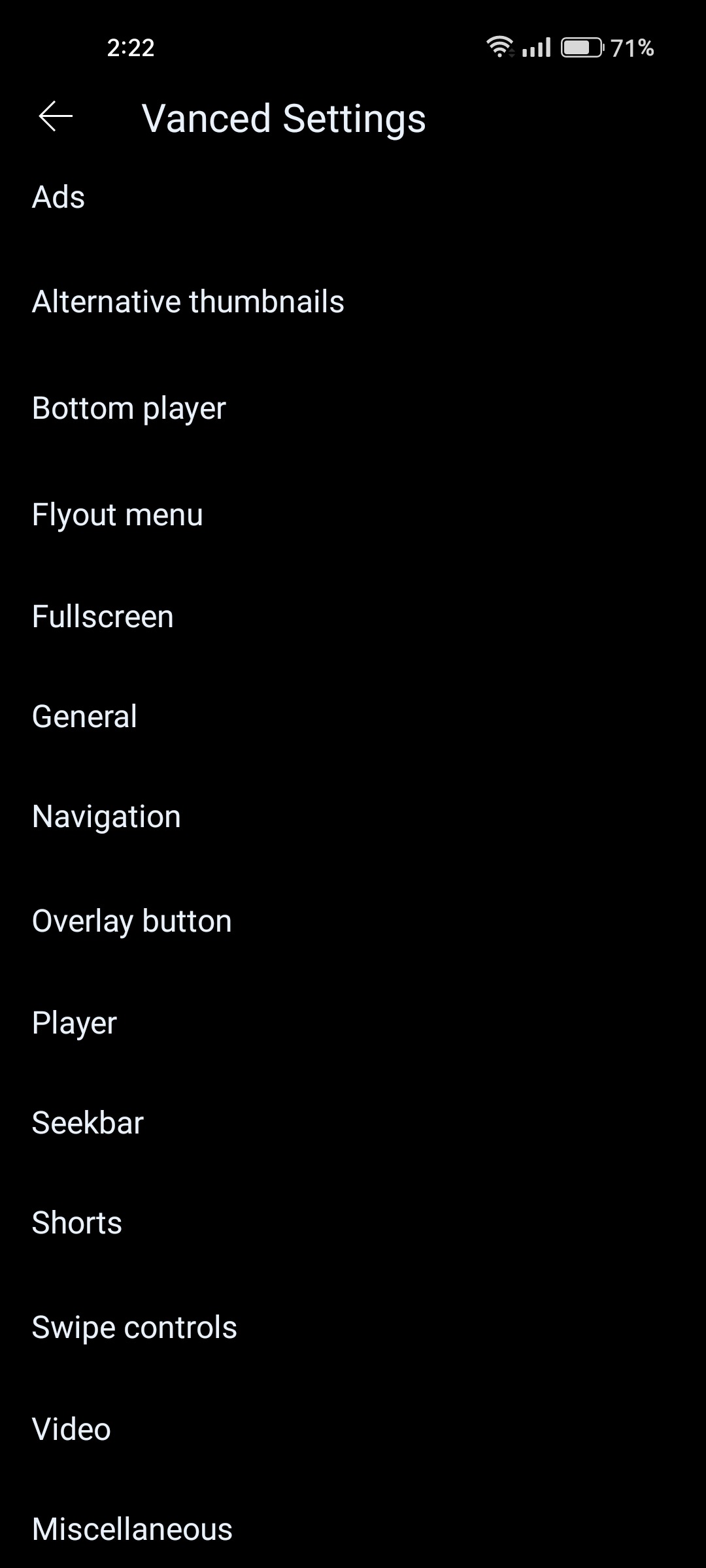Open General settings

[85, 717]
